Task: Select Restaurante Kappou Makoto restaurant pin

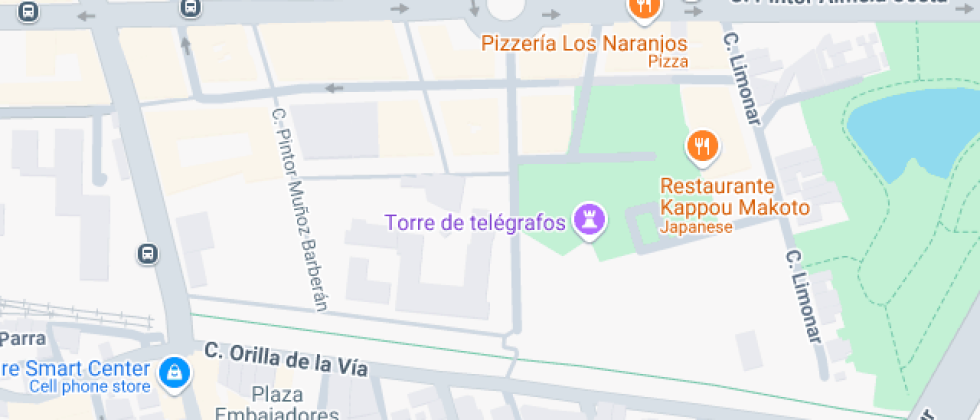Action: click(x=703, y=148)
